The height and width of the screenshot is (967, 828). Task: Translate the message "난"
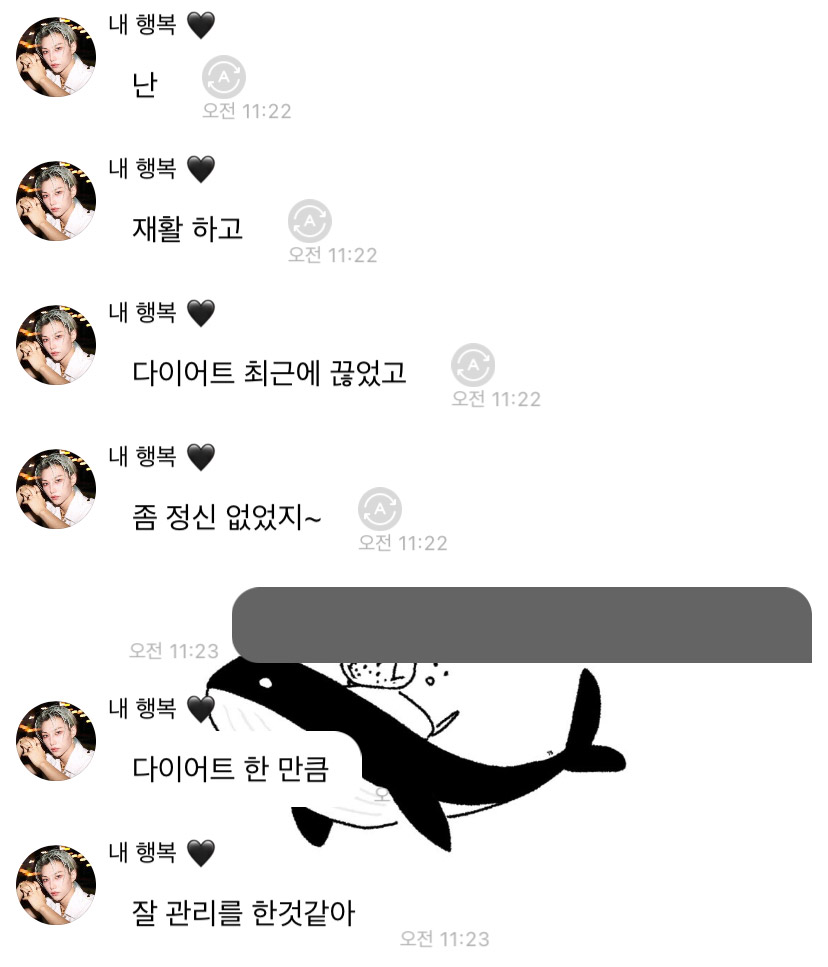point(224,77)
